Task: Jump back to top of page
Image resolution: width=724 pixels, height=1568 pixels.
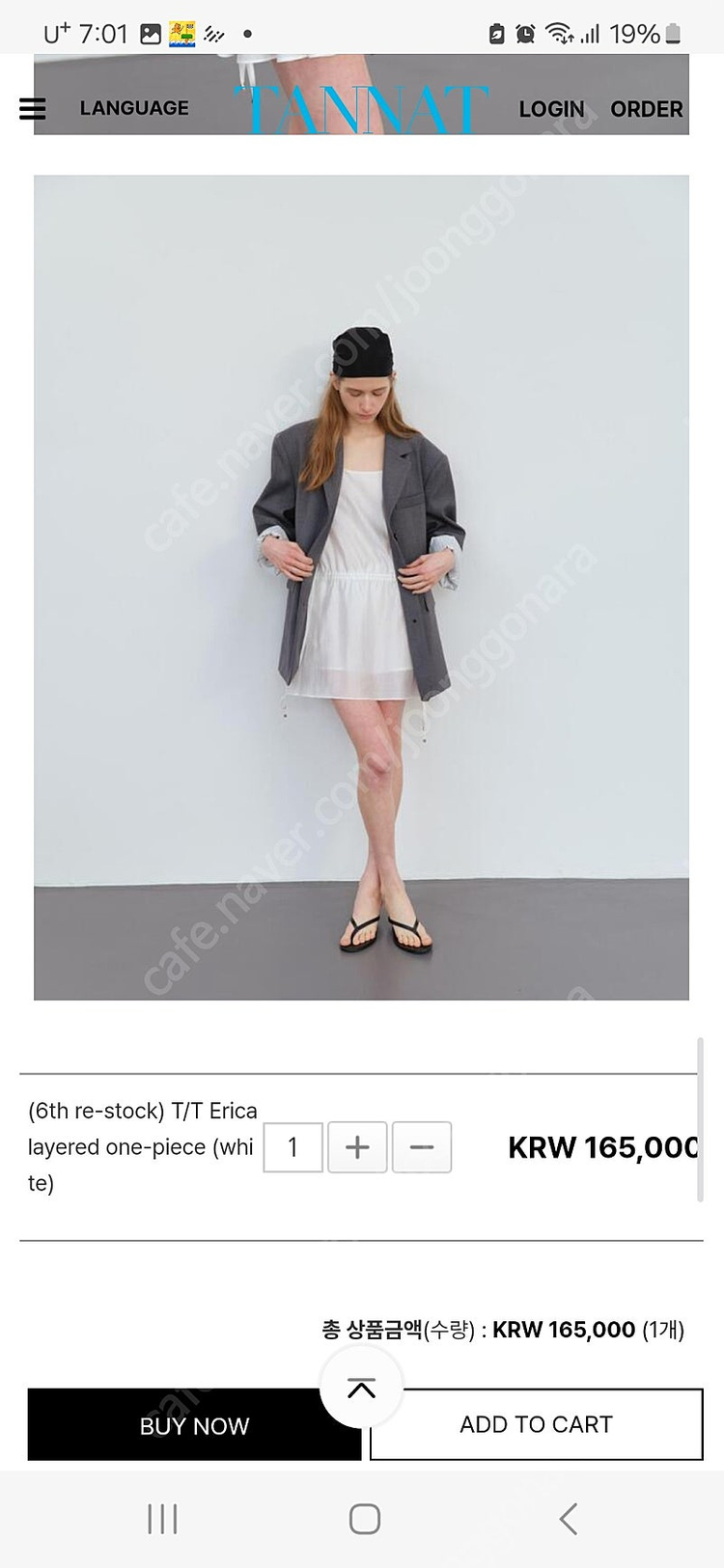Action: (x=361, y=1389)
